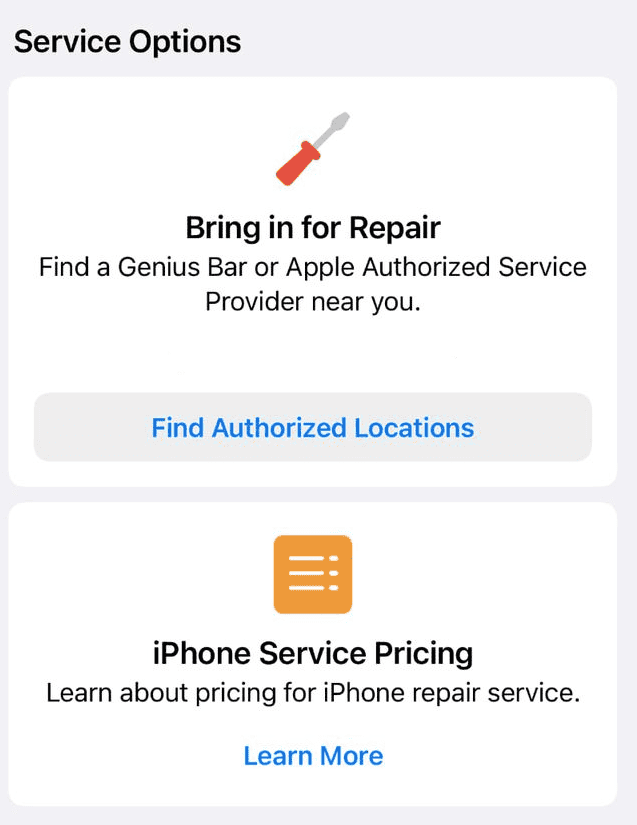
Task: Open Learn More about iPhone service pricing
Action: pyautogui.click(x=313, y=755)
